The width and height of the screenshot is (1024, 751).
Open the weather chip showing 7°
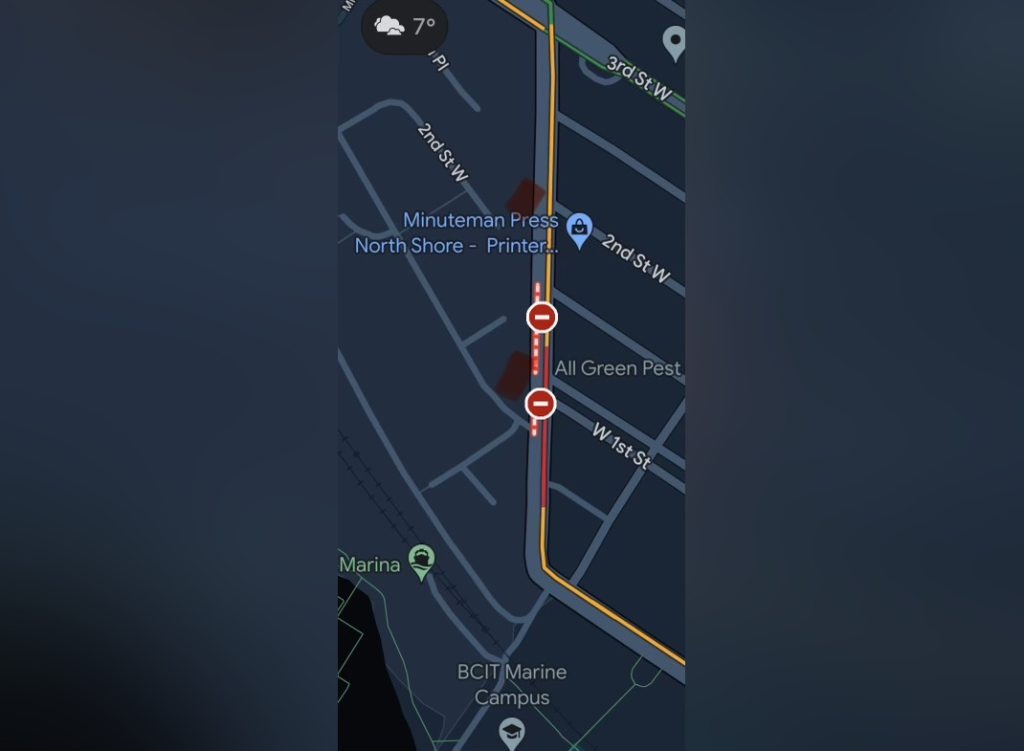pyautogui.click(x=404, y=27)
